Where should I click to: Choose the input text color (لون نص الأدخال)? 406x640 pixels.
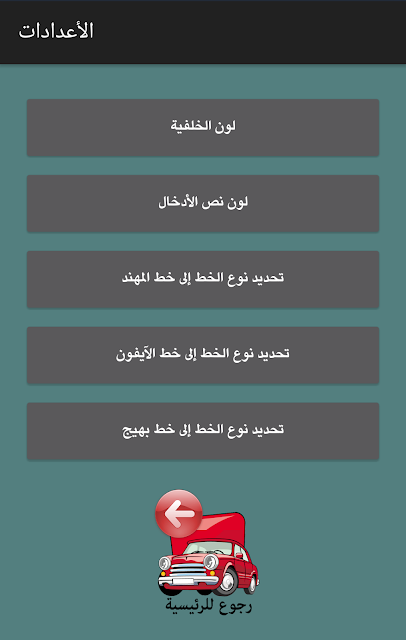coord(203,203)
